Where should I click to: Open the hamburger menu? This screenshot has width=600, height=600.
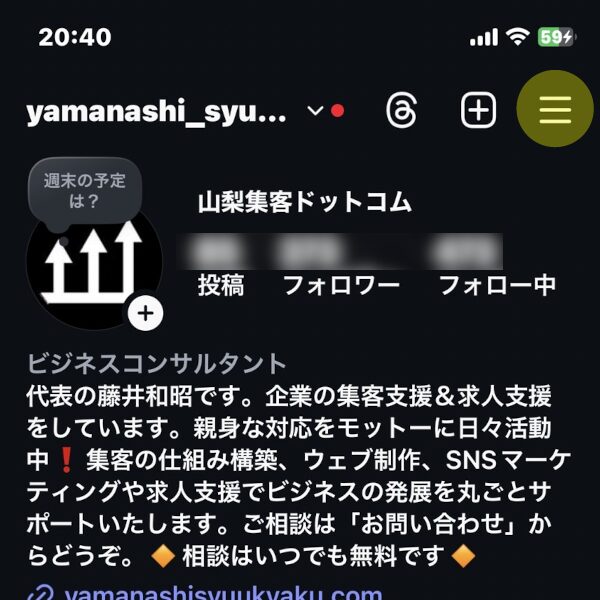(555, 110)
